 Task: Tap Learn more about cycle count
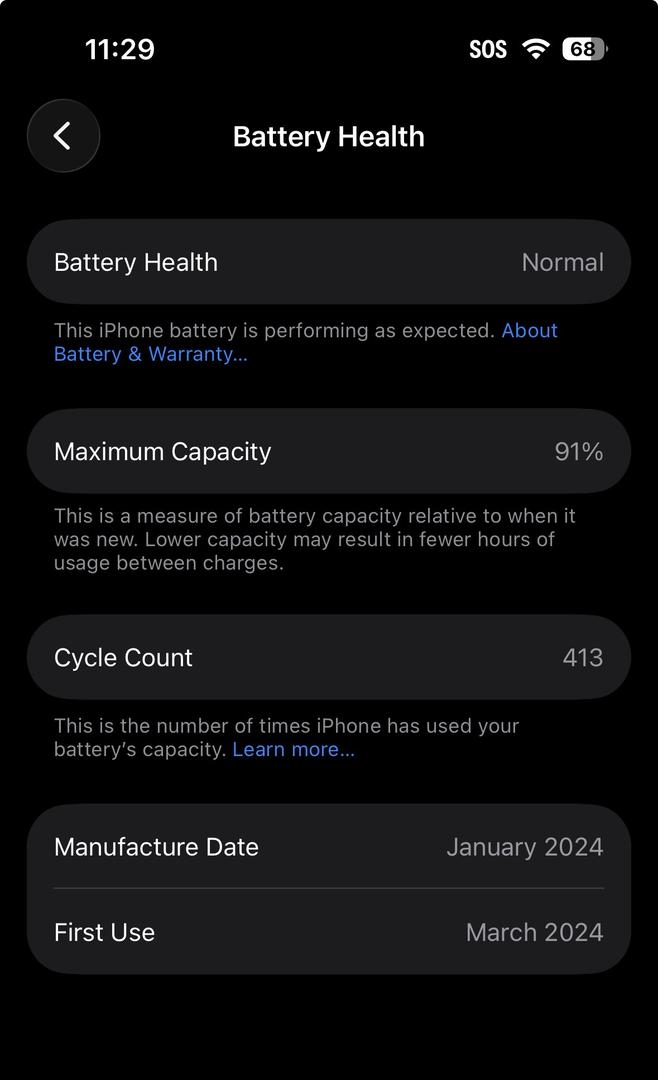coord(293,749)
